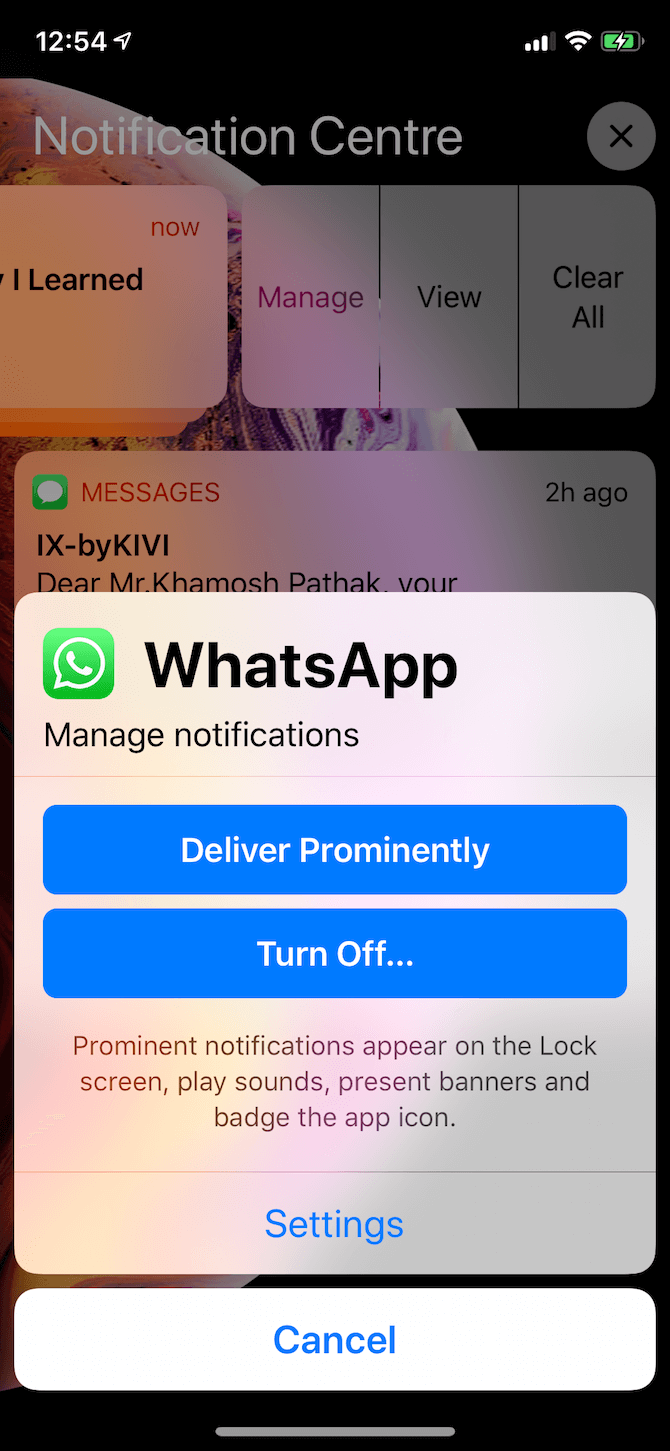Tap Clear All on the notification
The height and width of the screenshot is (1451, 670).
pos(588,297)
